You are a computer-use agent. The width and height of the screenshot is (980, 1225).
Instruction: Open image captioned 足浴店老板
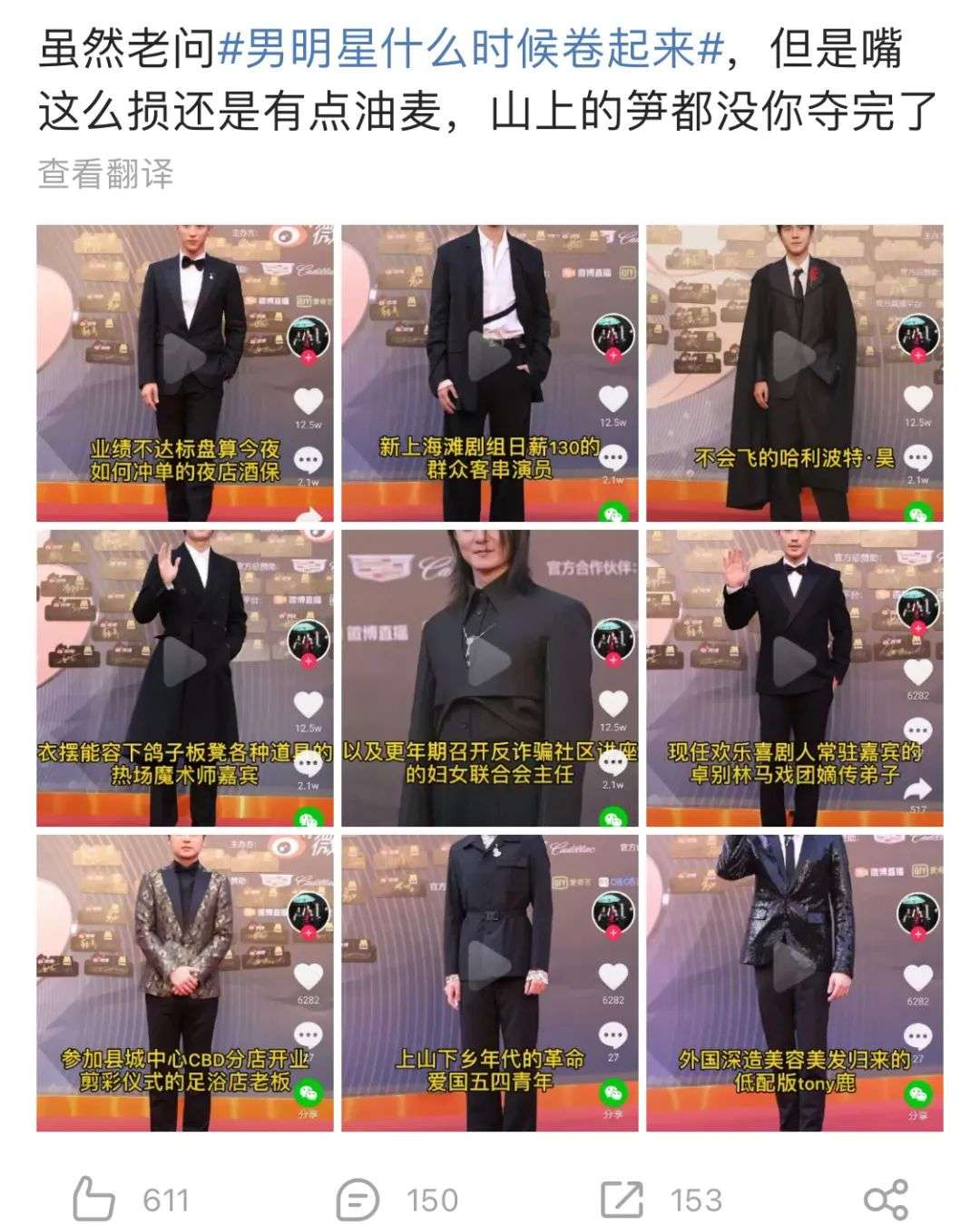pos(185,983)
